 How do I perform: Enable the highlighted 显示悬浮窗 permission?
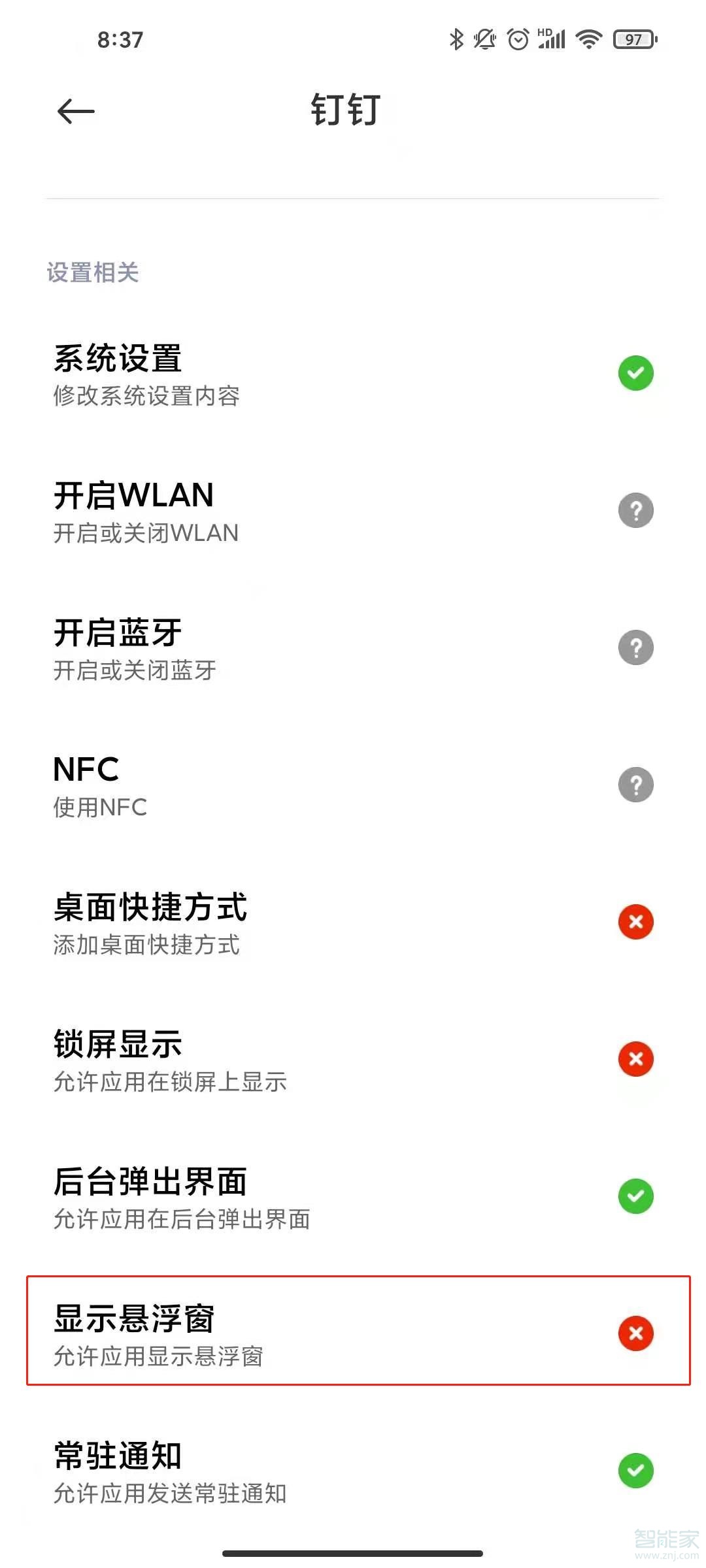pyautogui.click(x=635, y=1334)
